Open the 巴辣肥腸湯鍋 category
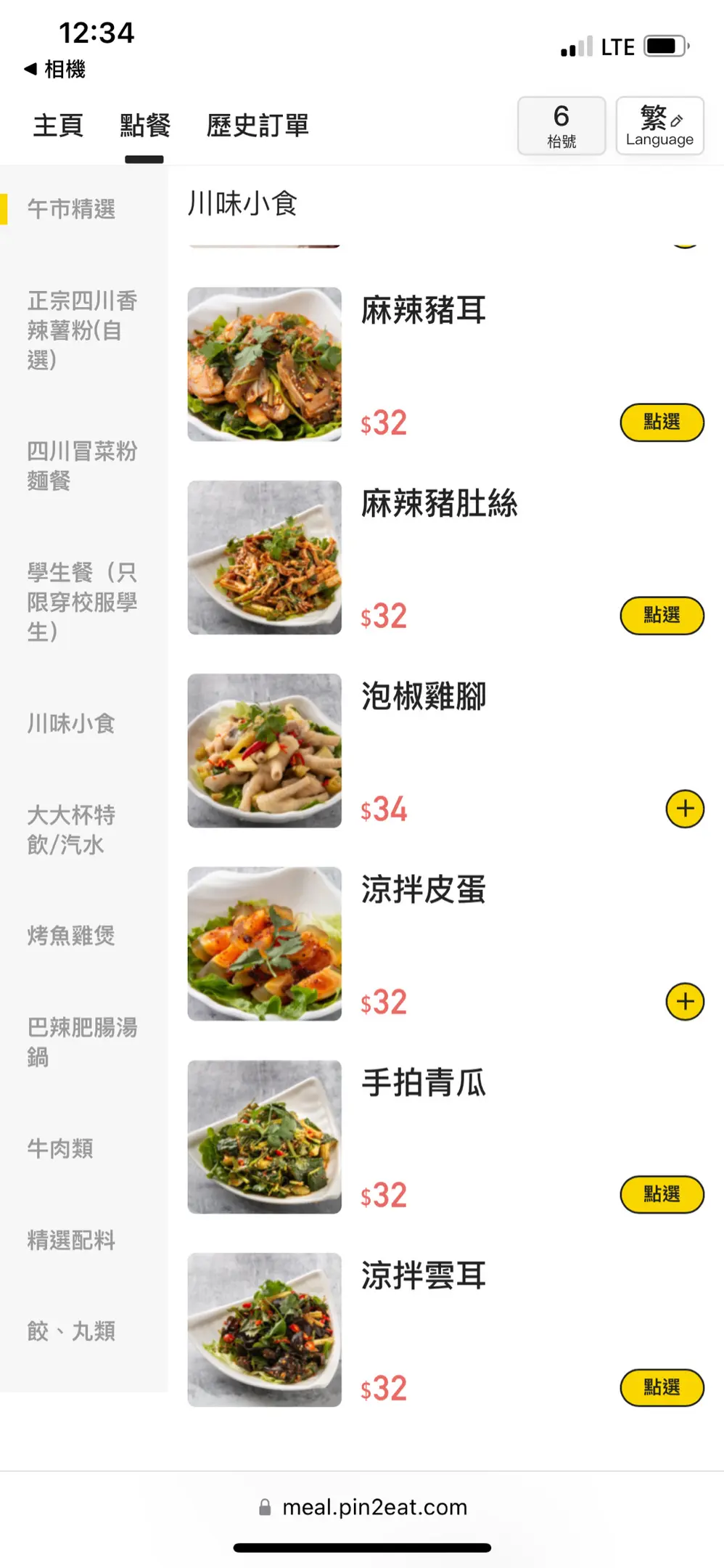Image resolution: width=724 pixels, height=1568 pixels. (x=83, y=1042)
